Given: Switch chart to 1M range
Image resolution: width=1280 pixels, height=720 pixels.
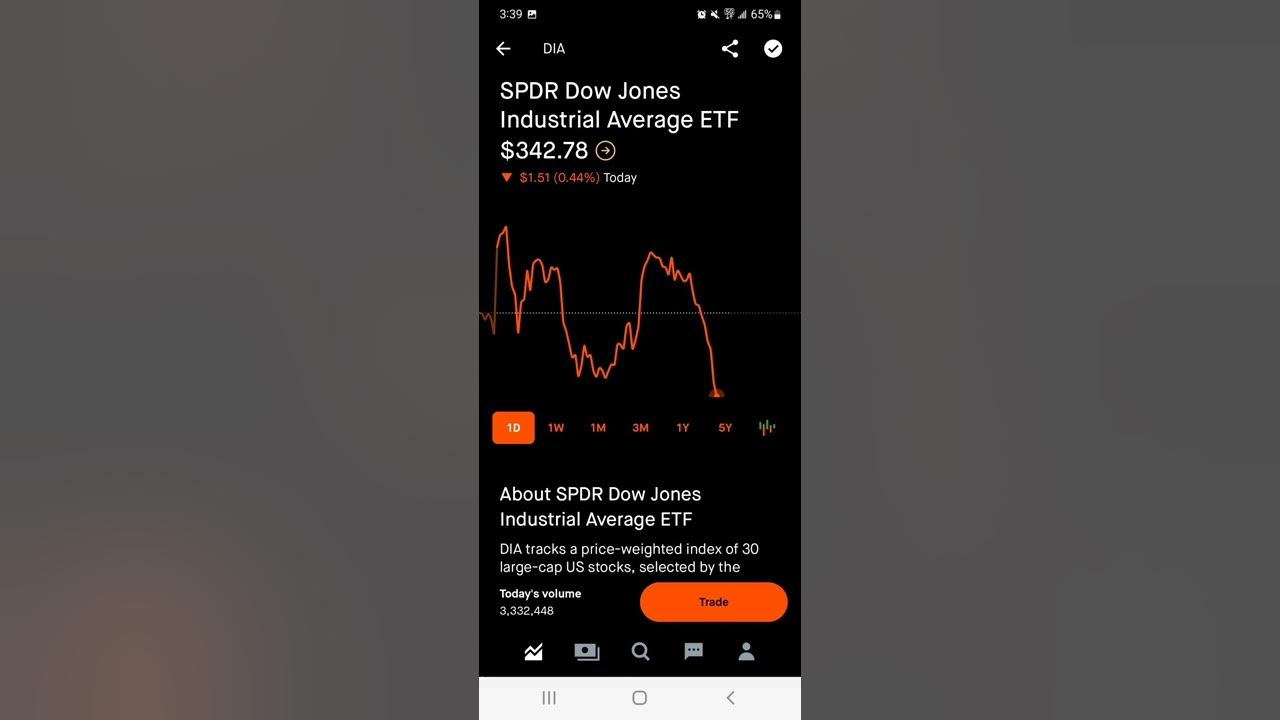Looking at the screenshot, I should 598,428.
